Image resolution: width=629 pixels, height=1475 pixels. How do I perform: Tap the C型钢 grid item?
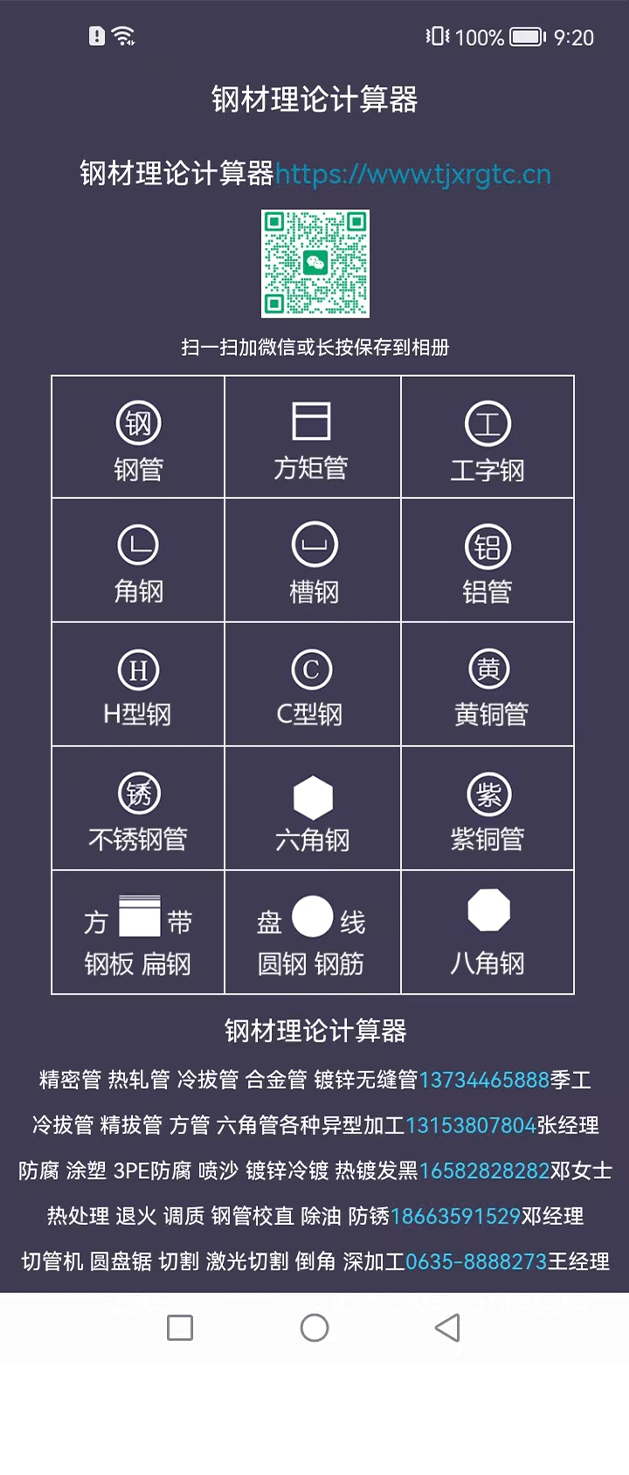click(312, 685)
